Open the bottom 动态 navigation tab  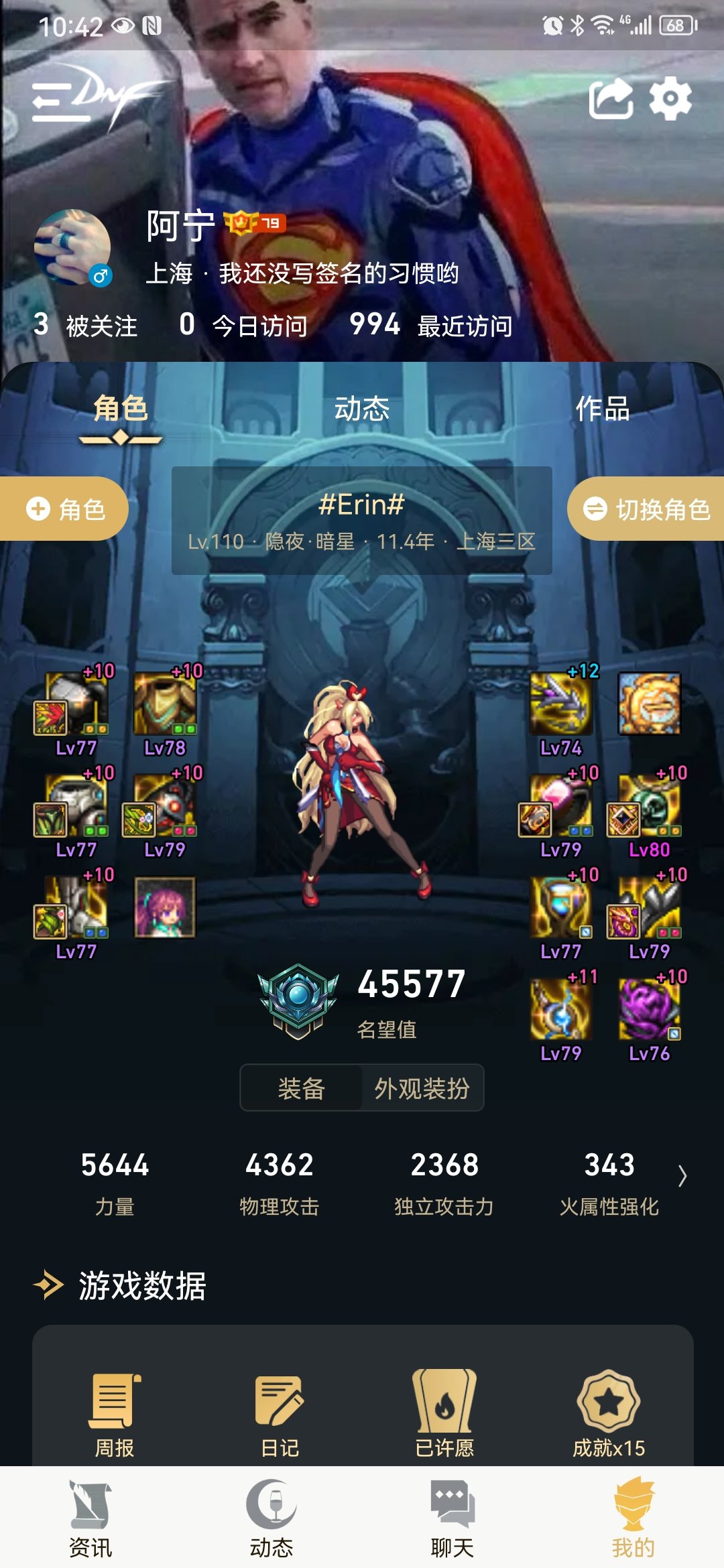pos(271,1519)
